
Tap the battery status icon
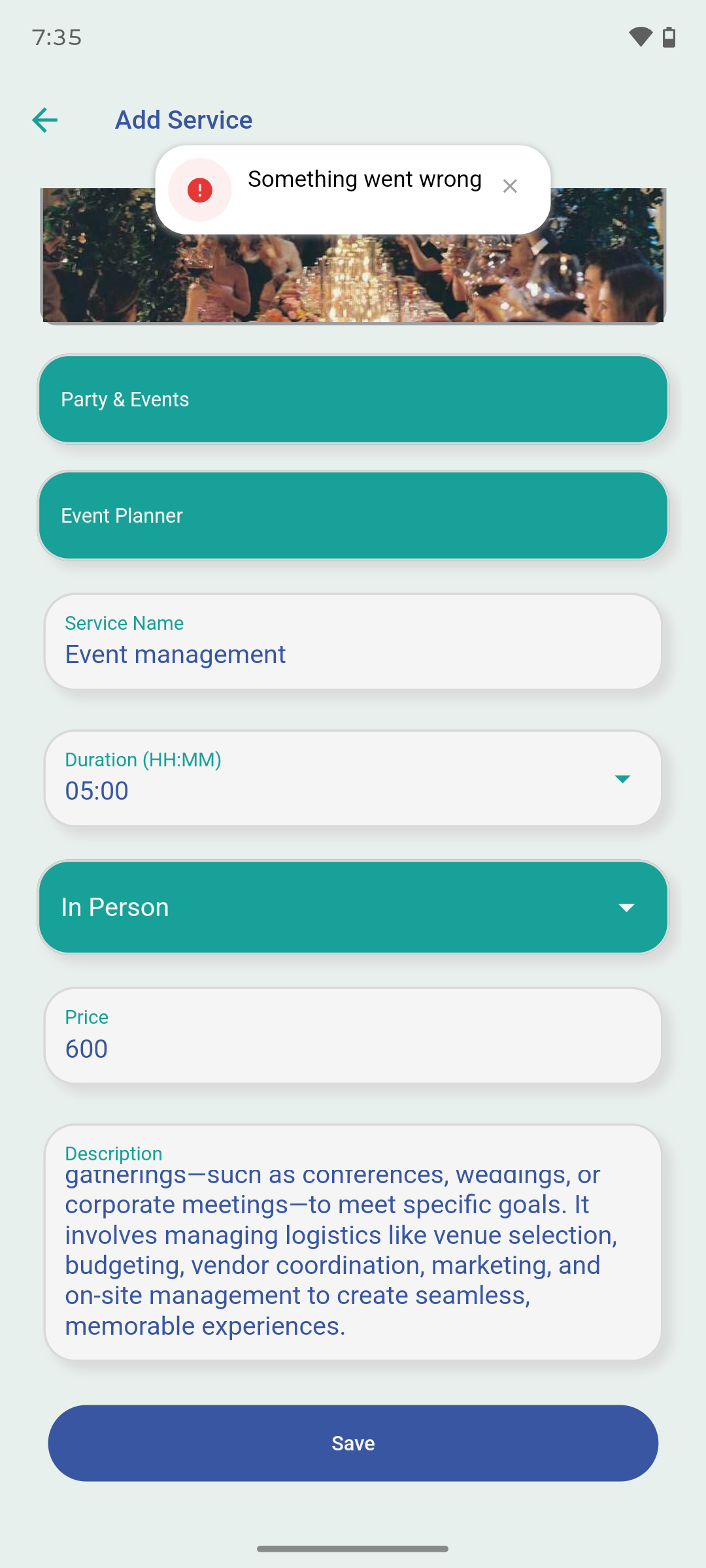tap(669, 39)
